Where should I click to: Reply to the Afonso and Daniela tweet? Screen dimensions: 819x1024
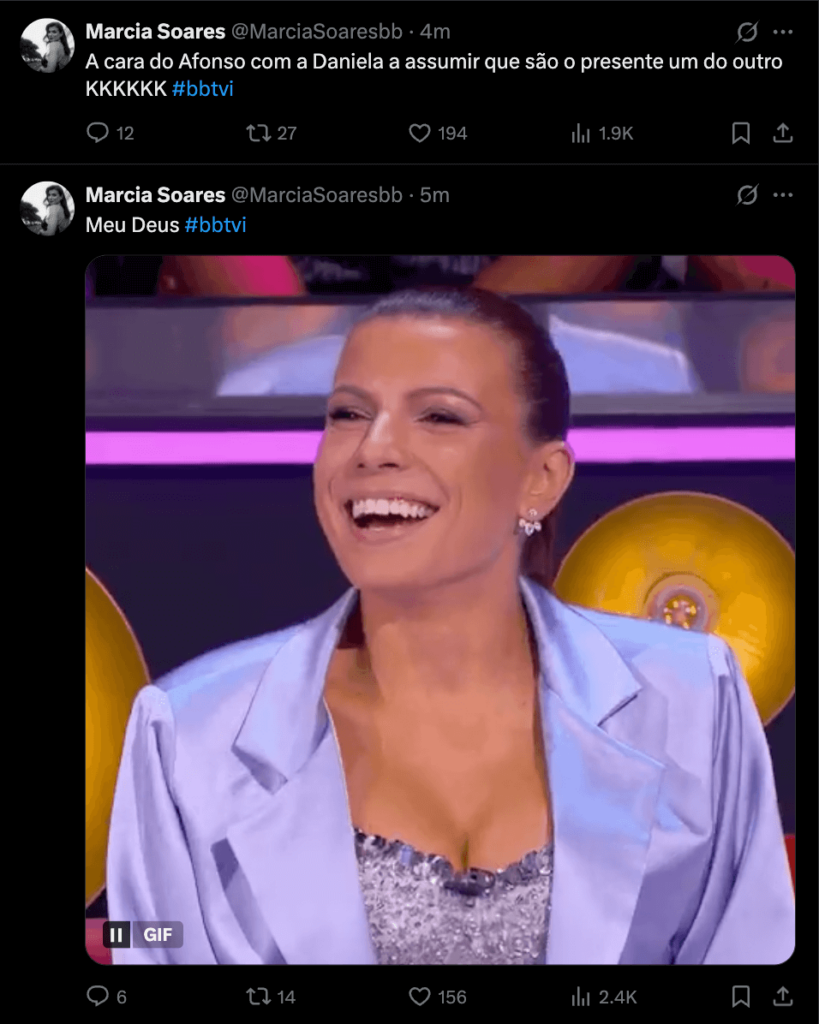[x=98, y=133]
